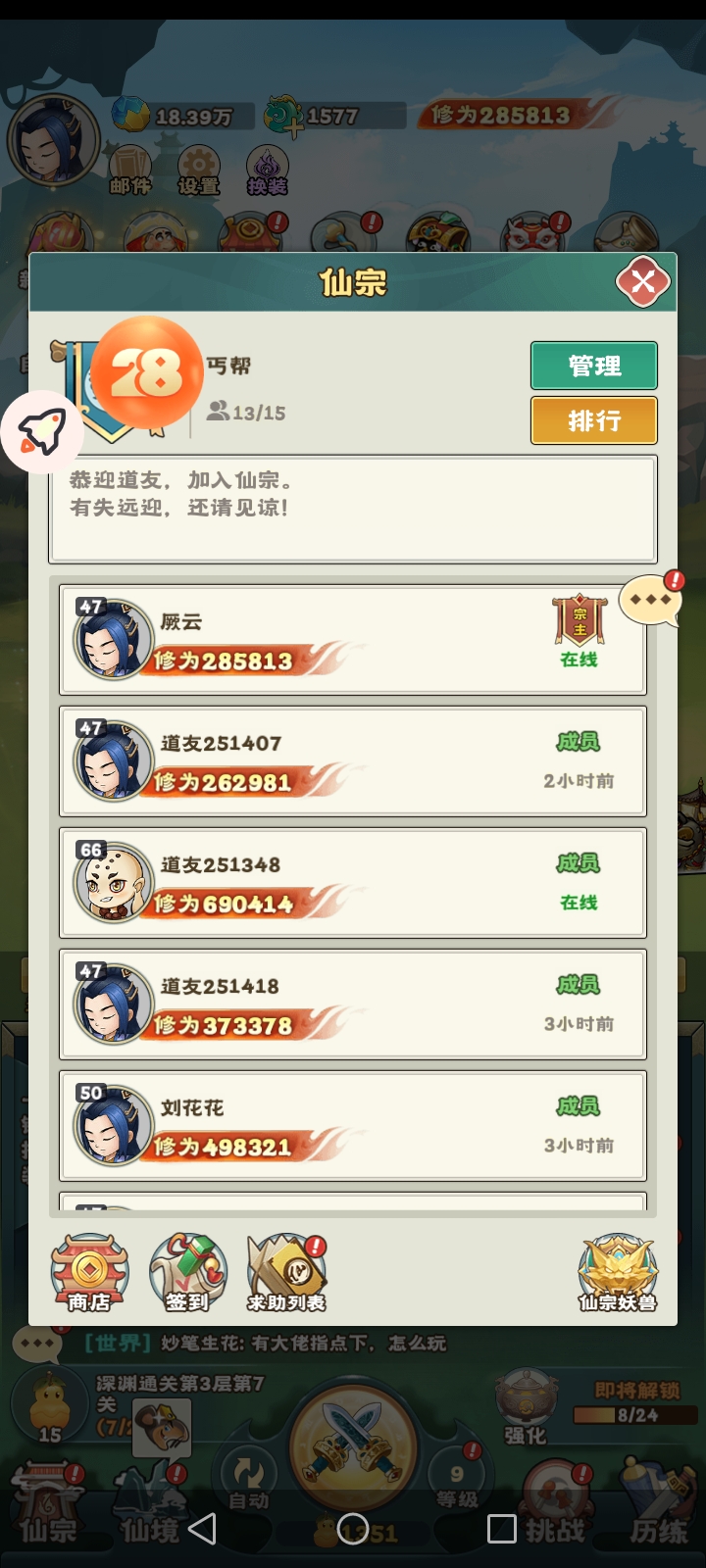This screenshot has width=706, height=1568.
Task: Open the chat bubble beside the member list
Action: coord(650,600)
